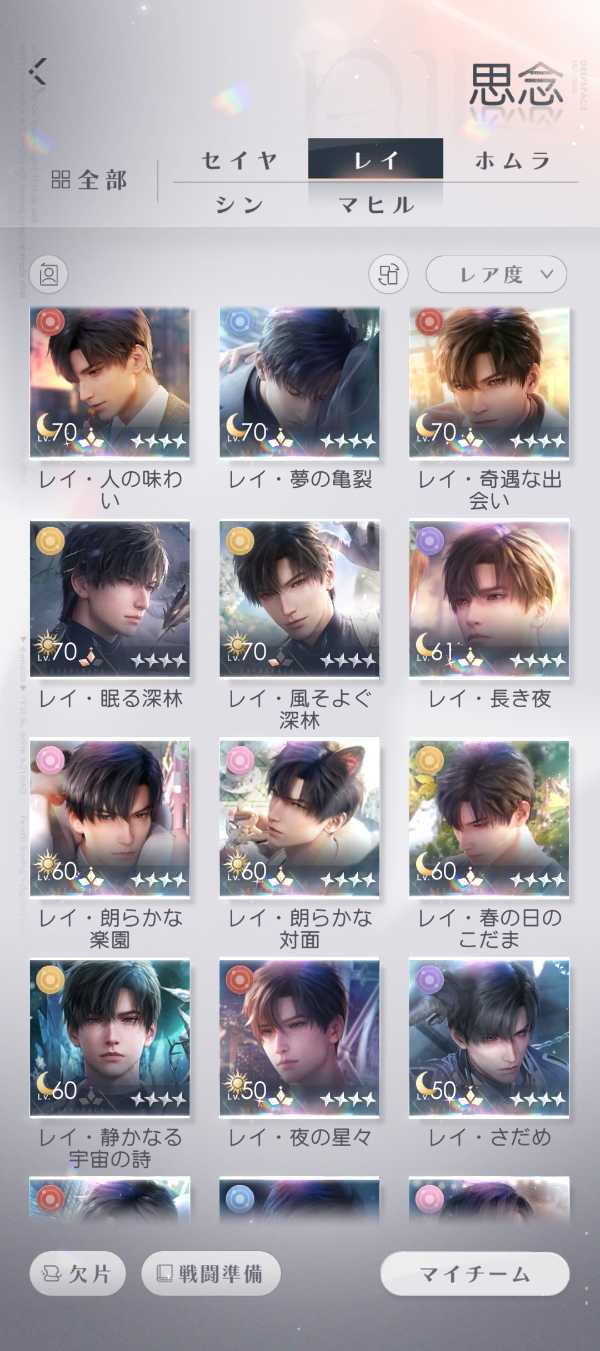Open card レイ・風そよぐ深林
Screen dimensions: 600x1351
point(299,599)
